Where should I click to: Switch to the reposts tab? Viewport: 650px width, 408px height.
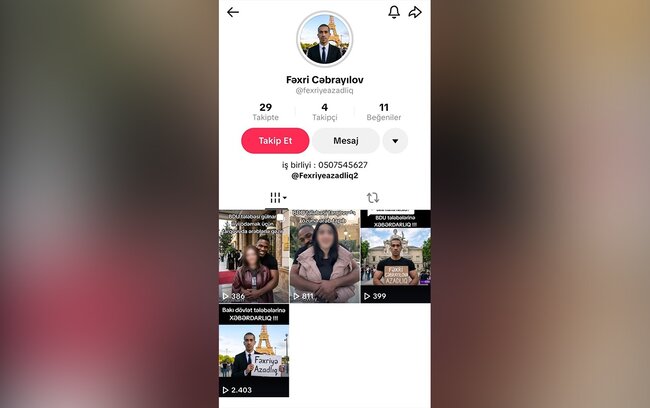pos(372,198)
